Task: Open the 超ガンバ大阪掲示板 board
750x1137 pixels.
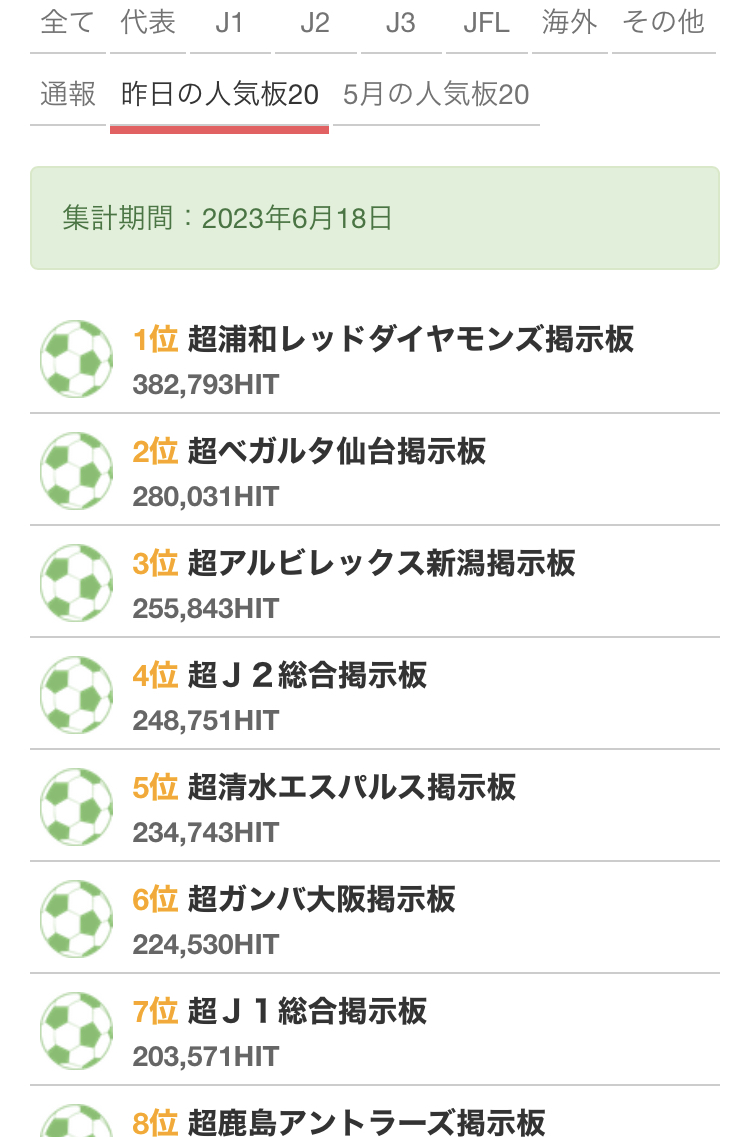Action: (x=321, y=900)
